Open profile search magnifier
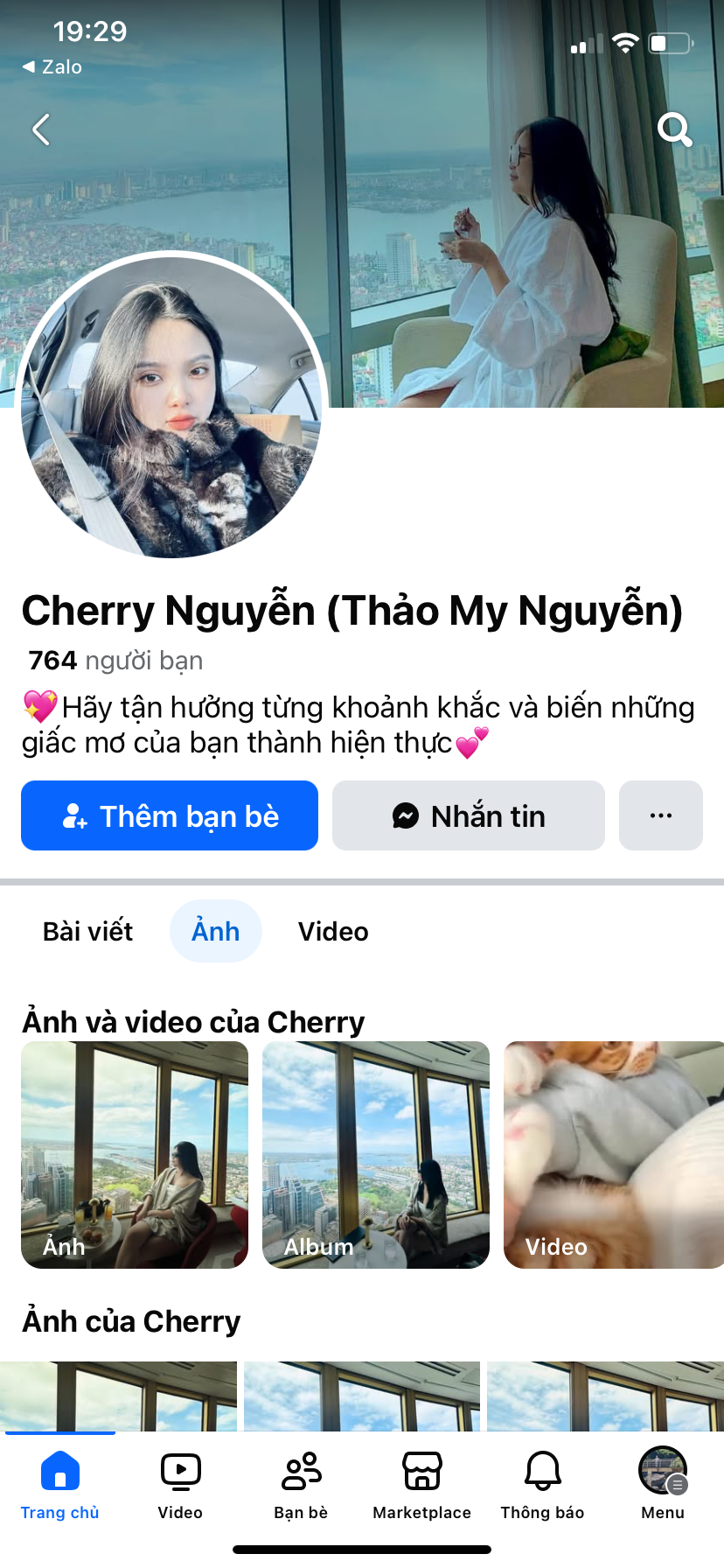This screenshot has height=1568, width=724. click(x=674, y=129)
